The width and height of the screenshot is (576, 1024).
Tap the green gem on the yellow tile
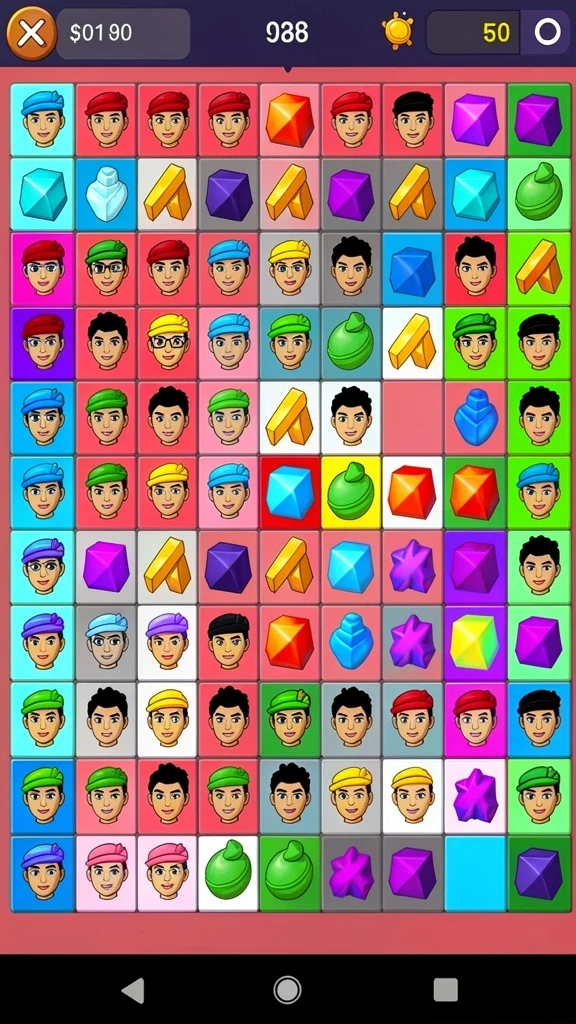coord(351,492)
